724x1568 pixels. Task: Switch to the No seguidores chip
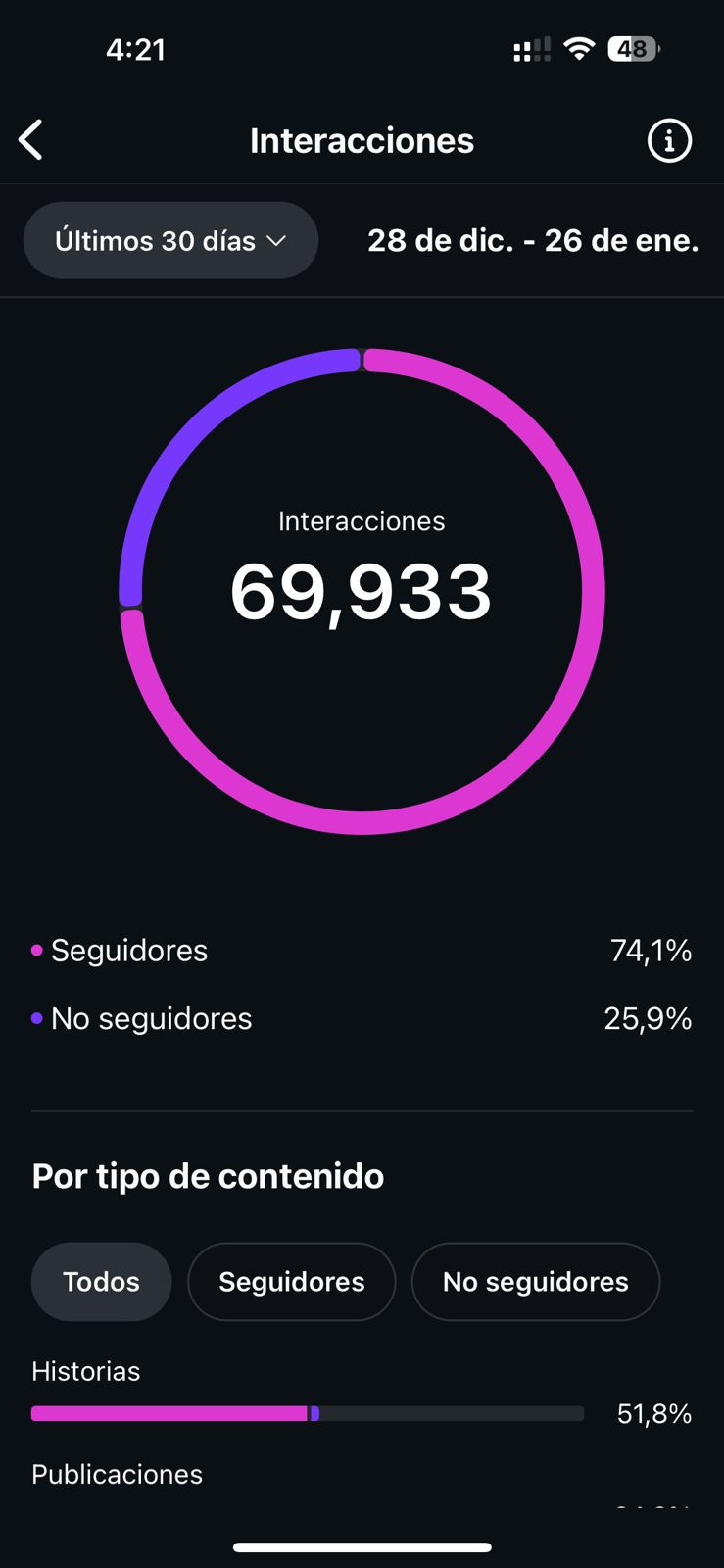tap(535, 1282)
